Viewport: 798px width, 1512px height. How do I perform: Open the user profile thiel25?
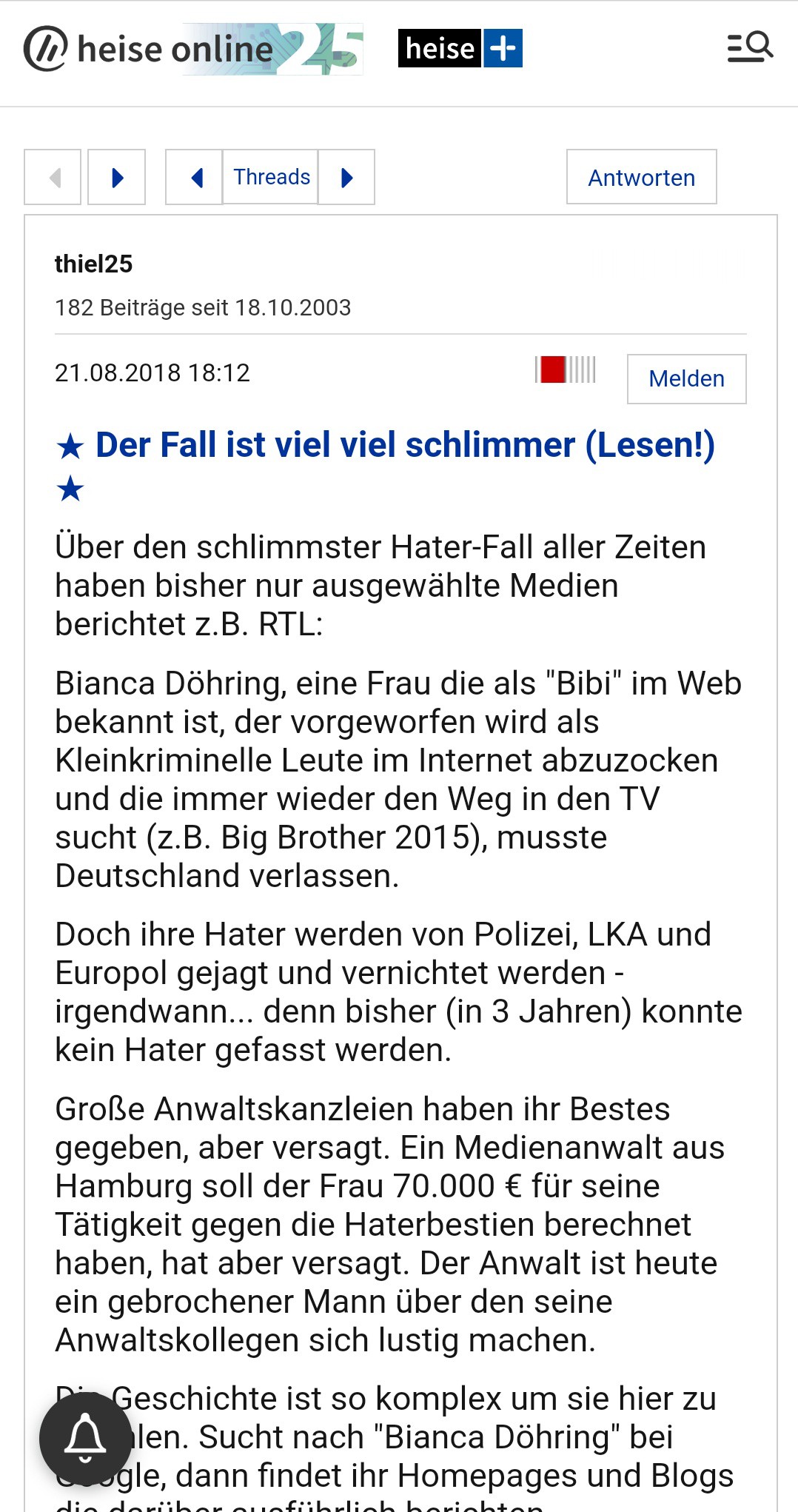tap(94, 264)
